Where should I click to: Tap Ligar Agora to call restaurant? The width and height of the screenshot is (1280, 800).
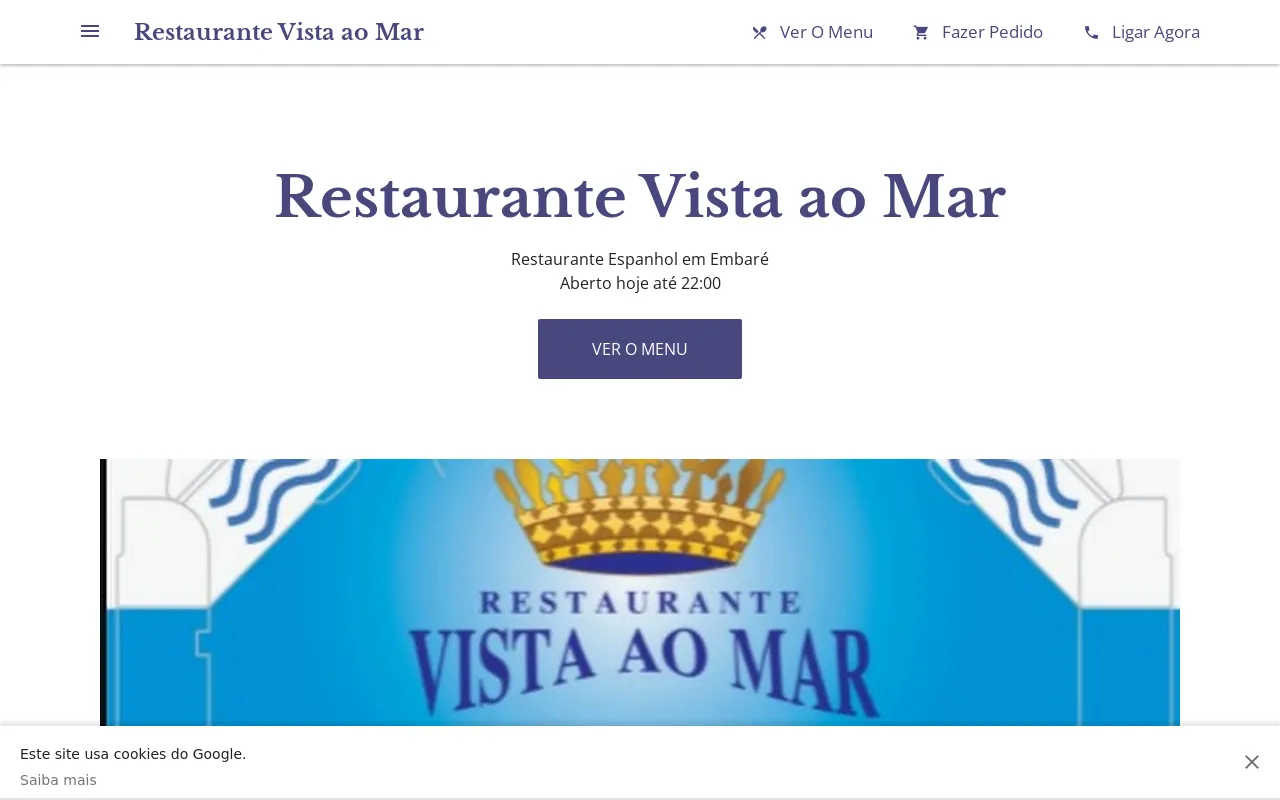point(1142,32)
